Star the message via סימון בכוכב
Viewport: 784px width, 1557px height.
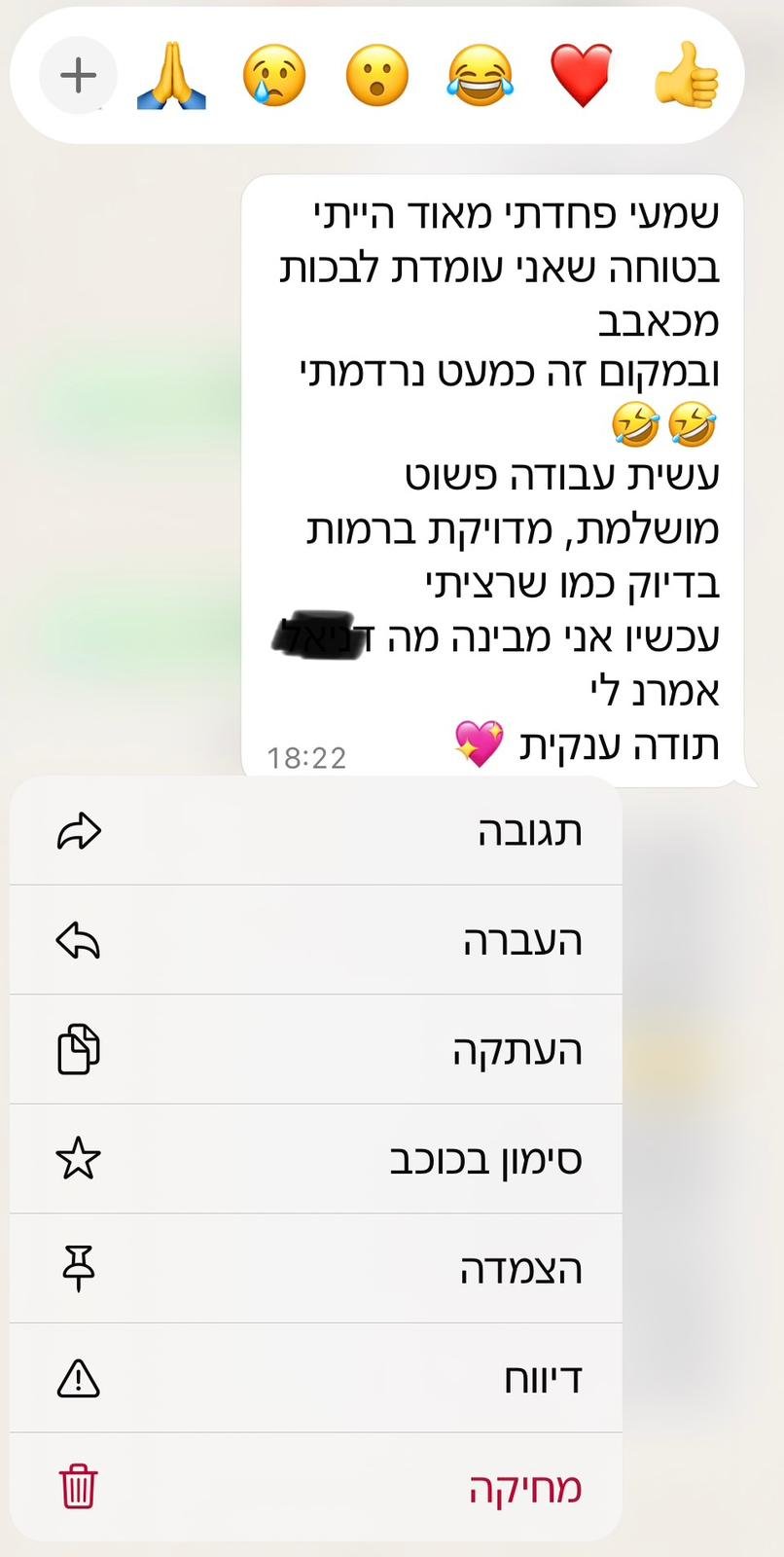[x=316, y=1159]
